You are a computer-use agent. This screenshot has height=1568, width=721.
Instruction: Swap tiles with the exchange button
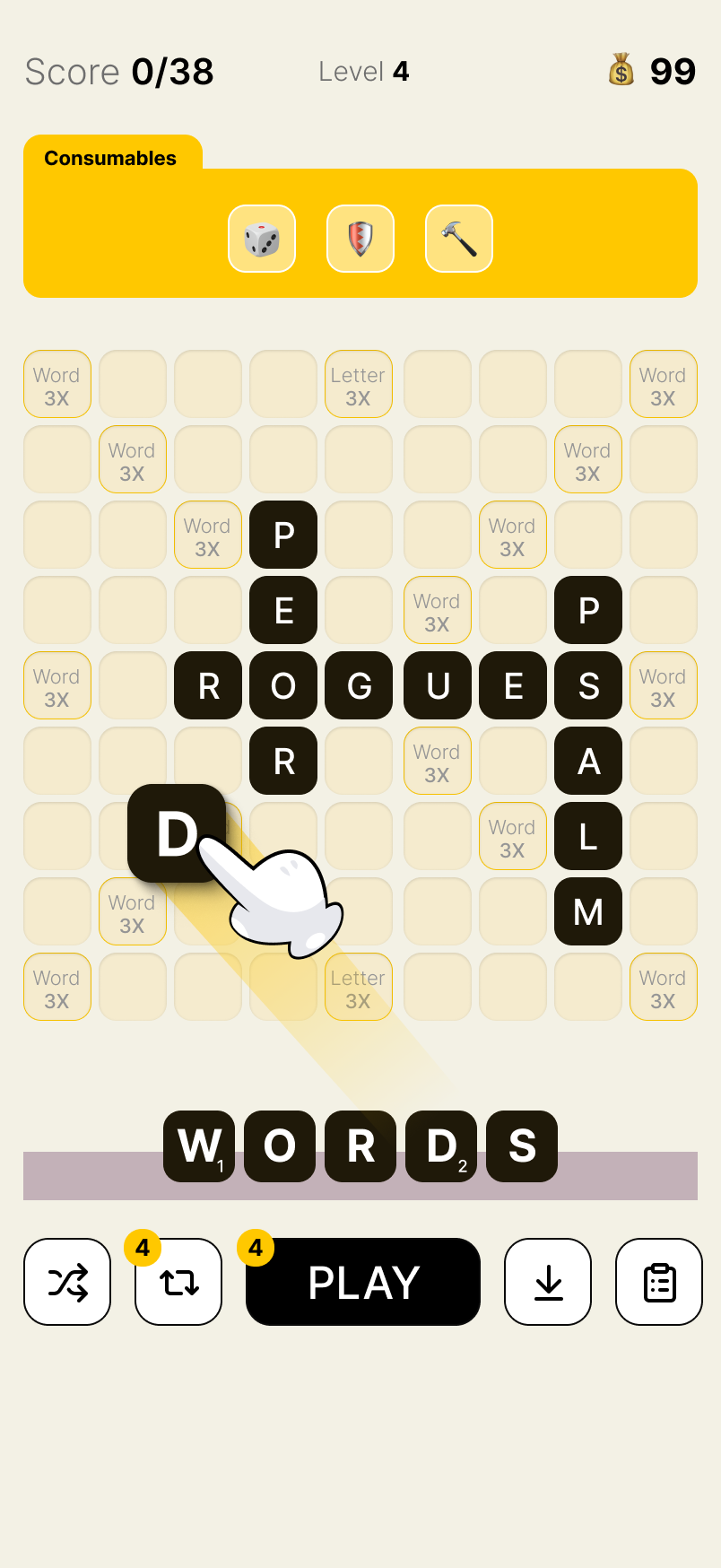coord(178,1282)
